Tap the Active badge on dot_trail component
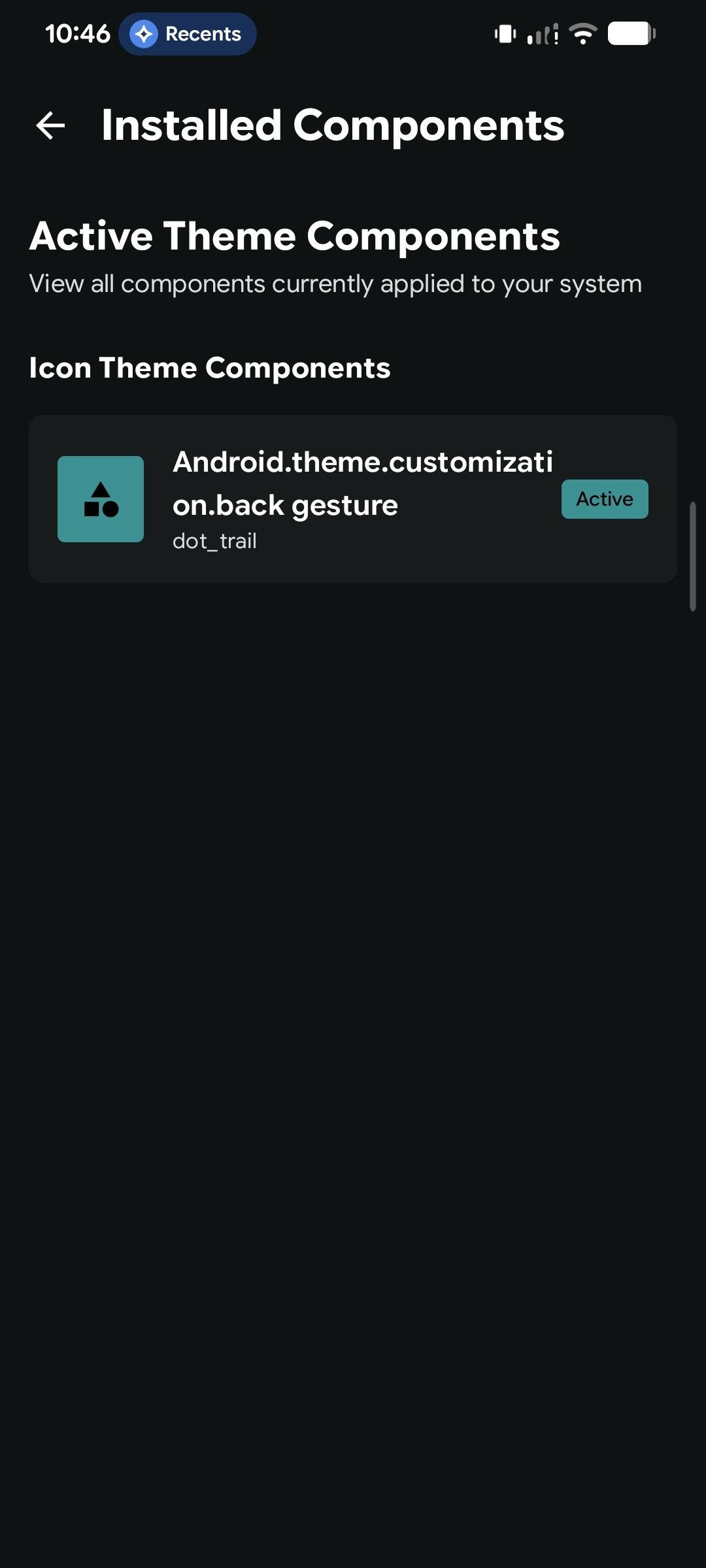The image size is (706, 1568). coord(604,499)
